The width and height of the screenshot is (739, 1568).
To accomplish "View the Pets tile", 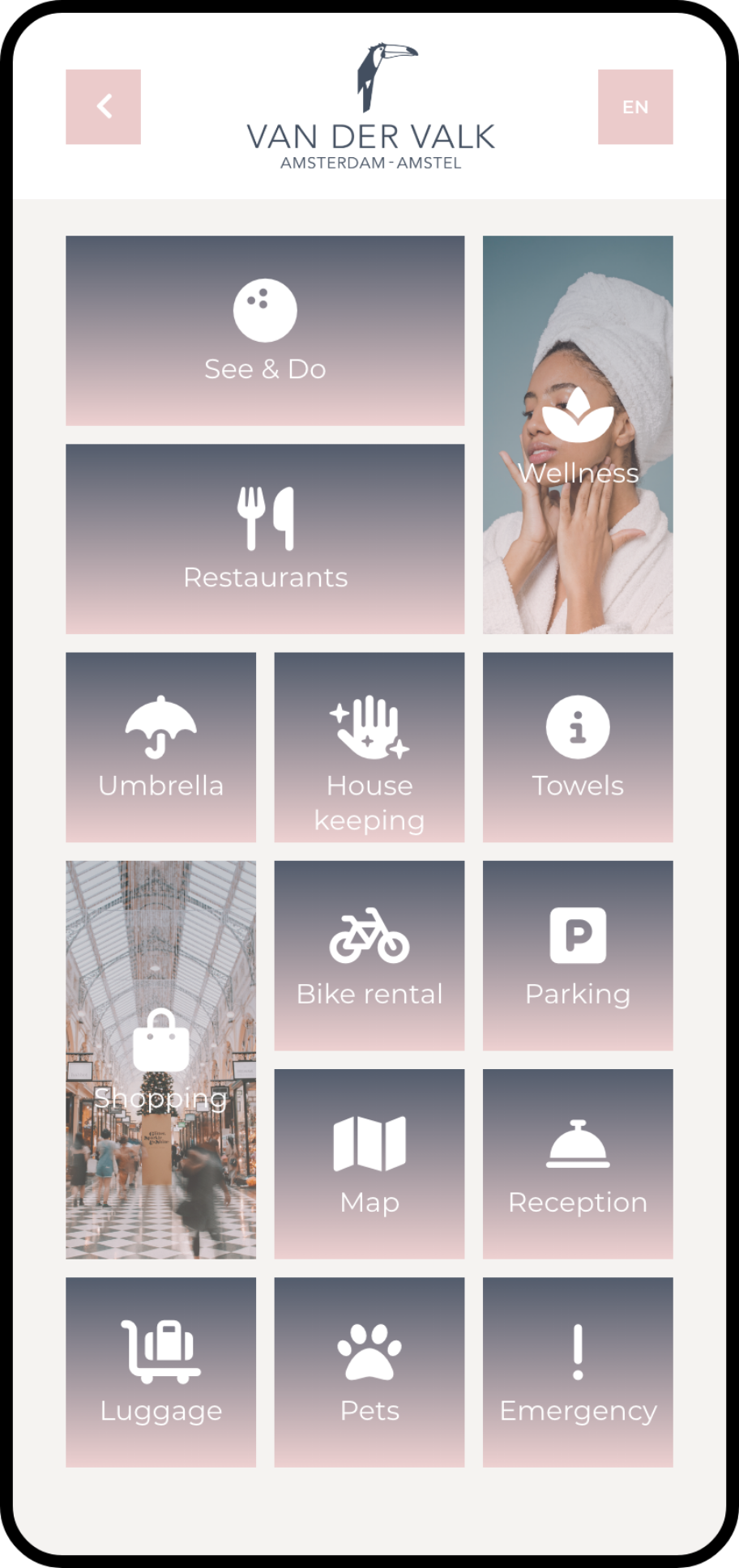I will click(369, 1372).
